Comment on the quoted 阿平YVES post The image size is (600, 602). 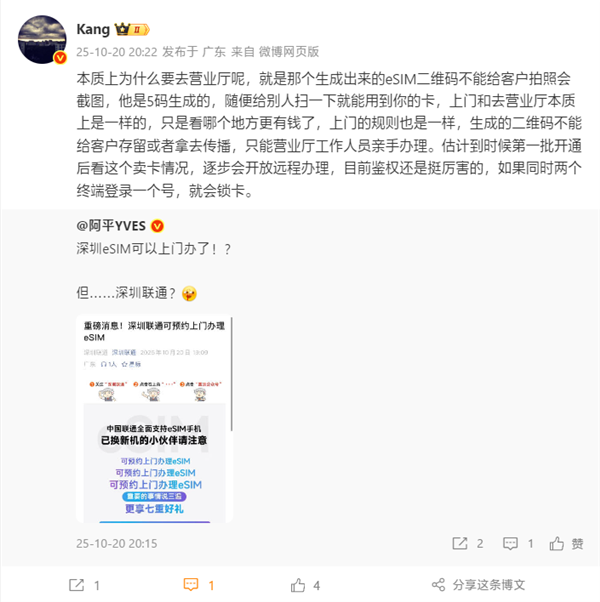coord(517,544)
